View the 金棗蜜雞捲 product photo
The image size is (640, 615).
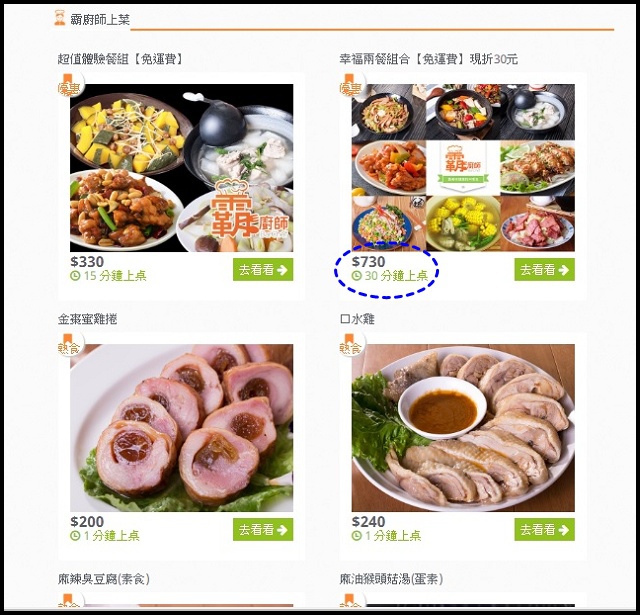[x=181, y=427]
